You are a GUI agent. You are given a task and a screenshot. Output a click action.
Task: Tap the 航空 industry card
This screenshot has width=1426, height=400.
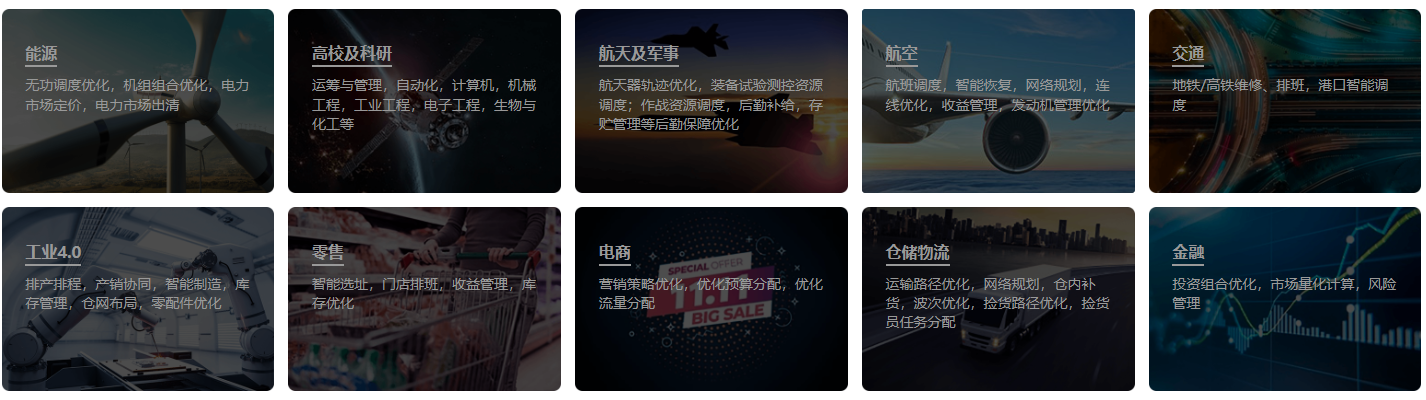click(998, 101)
